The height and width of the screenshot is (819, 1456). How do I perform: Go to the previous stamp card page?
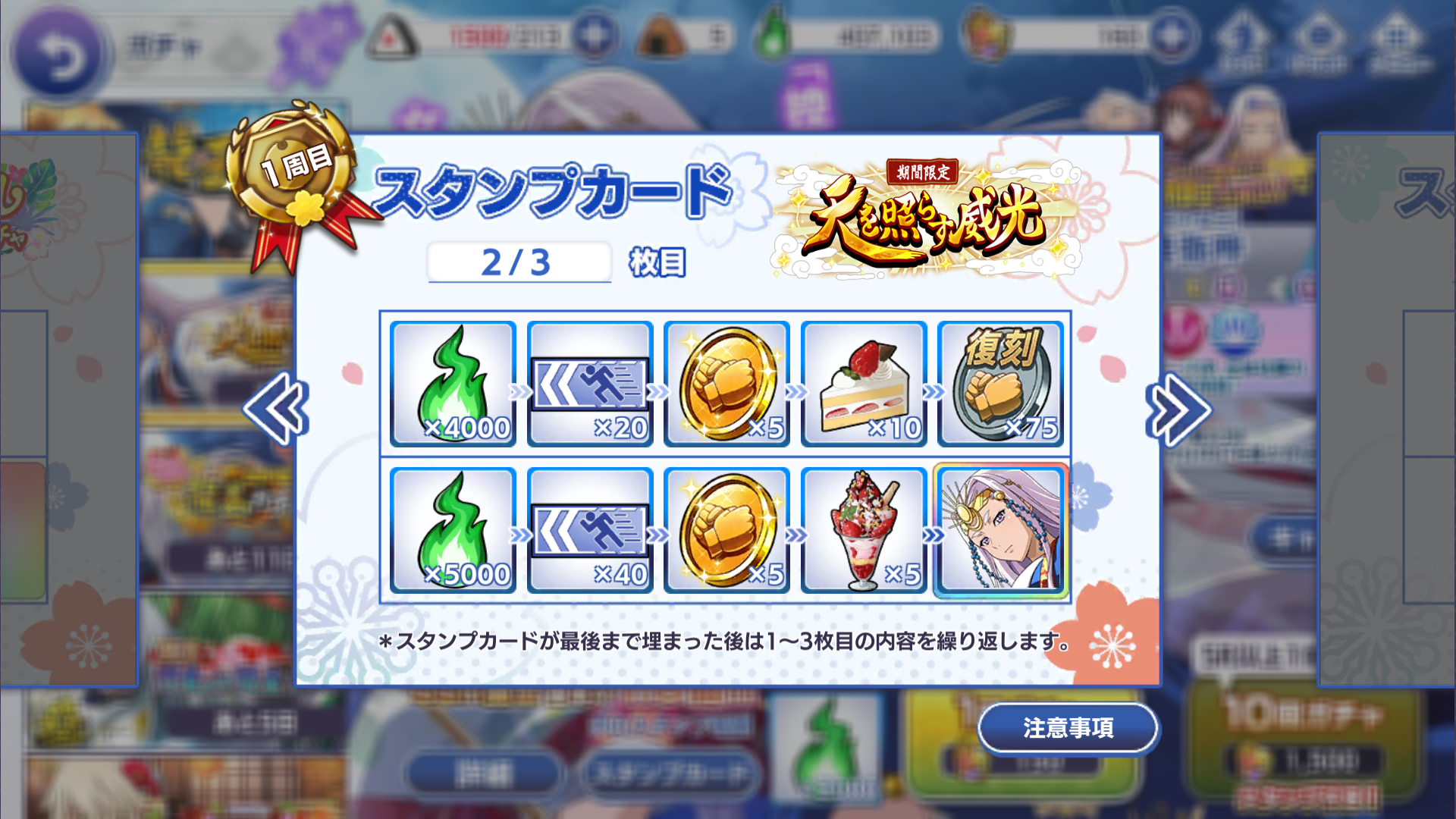[276, 409]
